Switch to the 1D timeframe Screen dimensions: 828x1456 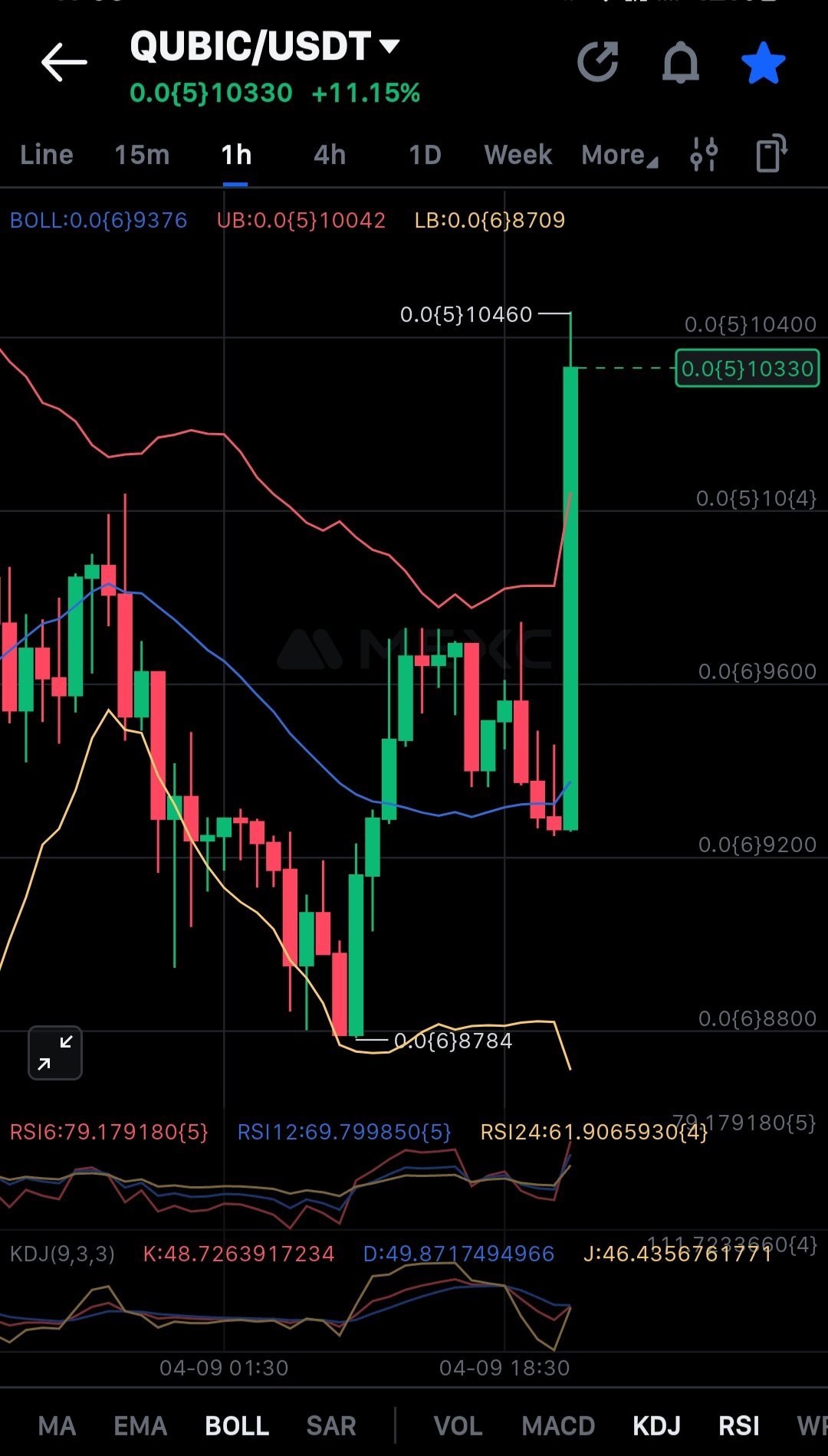point(425,155)
